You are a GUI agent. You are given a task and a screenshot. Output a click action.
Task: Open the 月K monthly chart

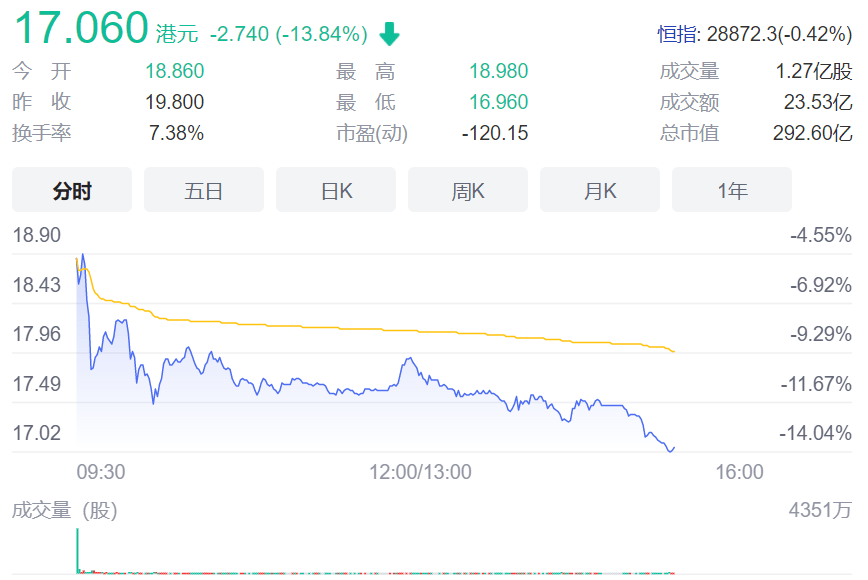click(600, 190)
